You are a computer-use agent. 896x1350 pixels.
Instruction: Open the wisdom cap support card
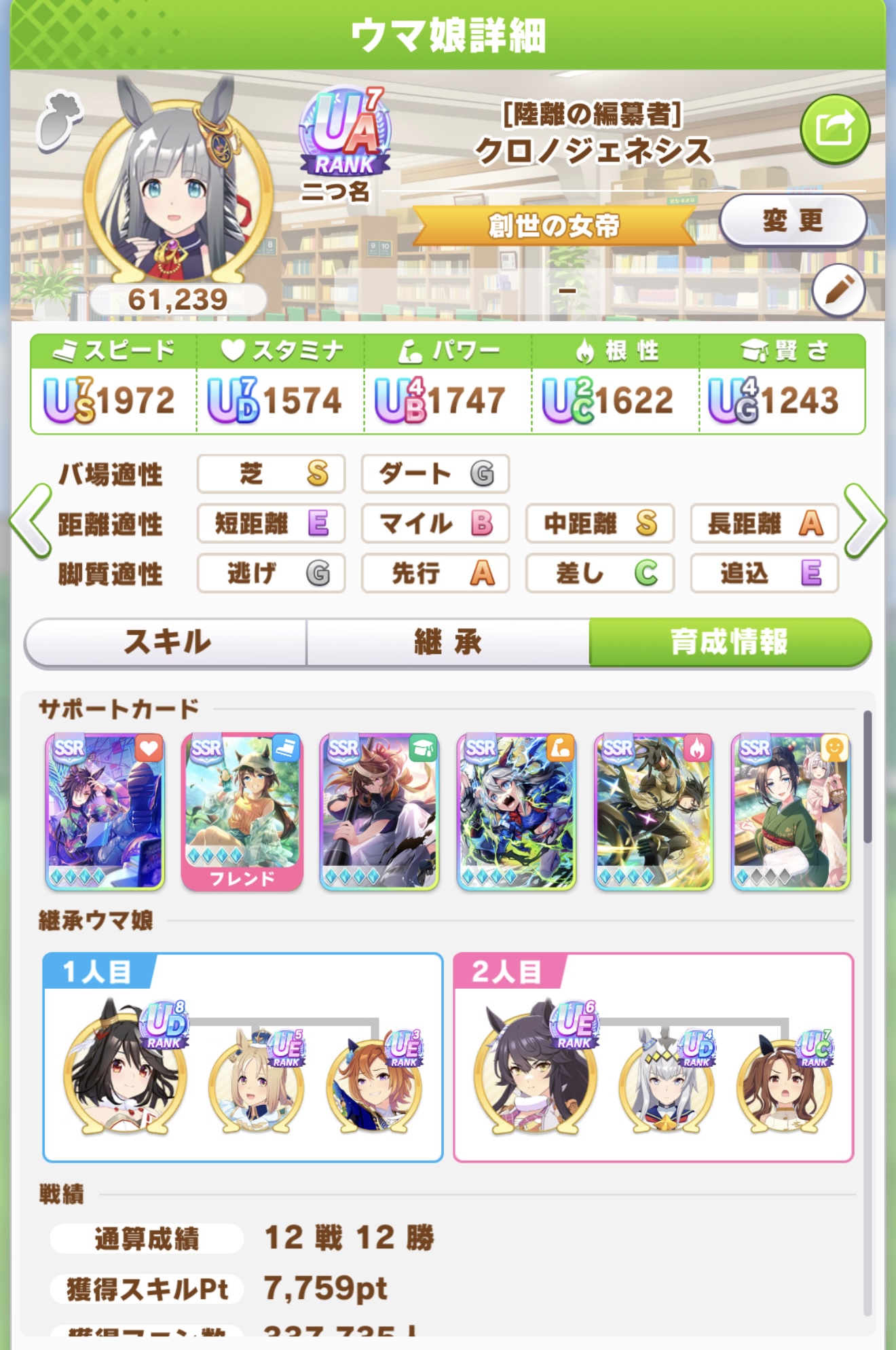coord(379,812)
